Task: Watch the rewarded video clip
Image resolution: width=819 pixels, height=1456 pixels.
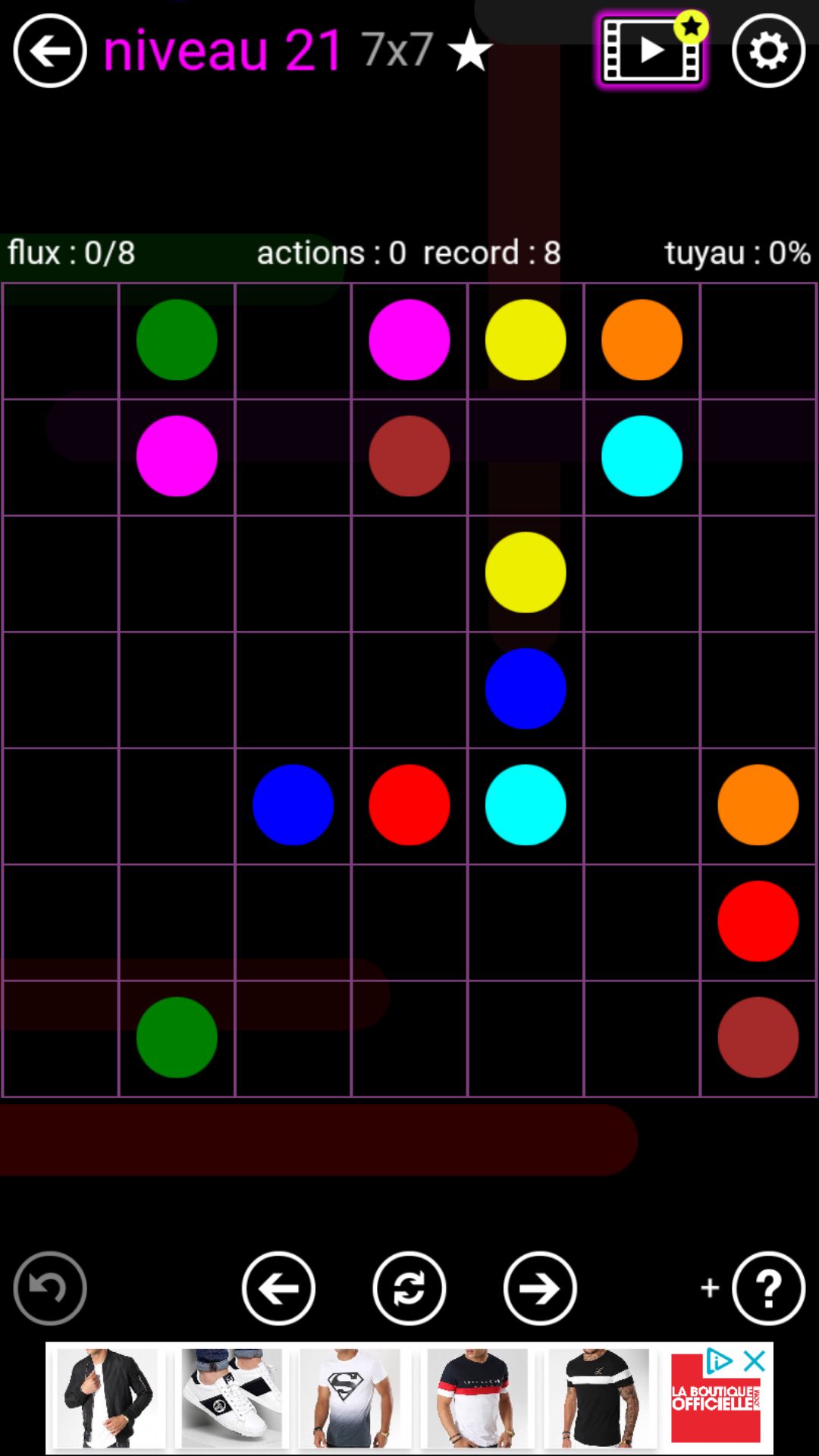Action: pos(651,51)
